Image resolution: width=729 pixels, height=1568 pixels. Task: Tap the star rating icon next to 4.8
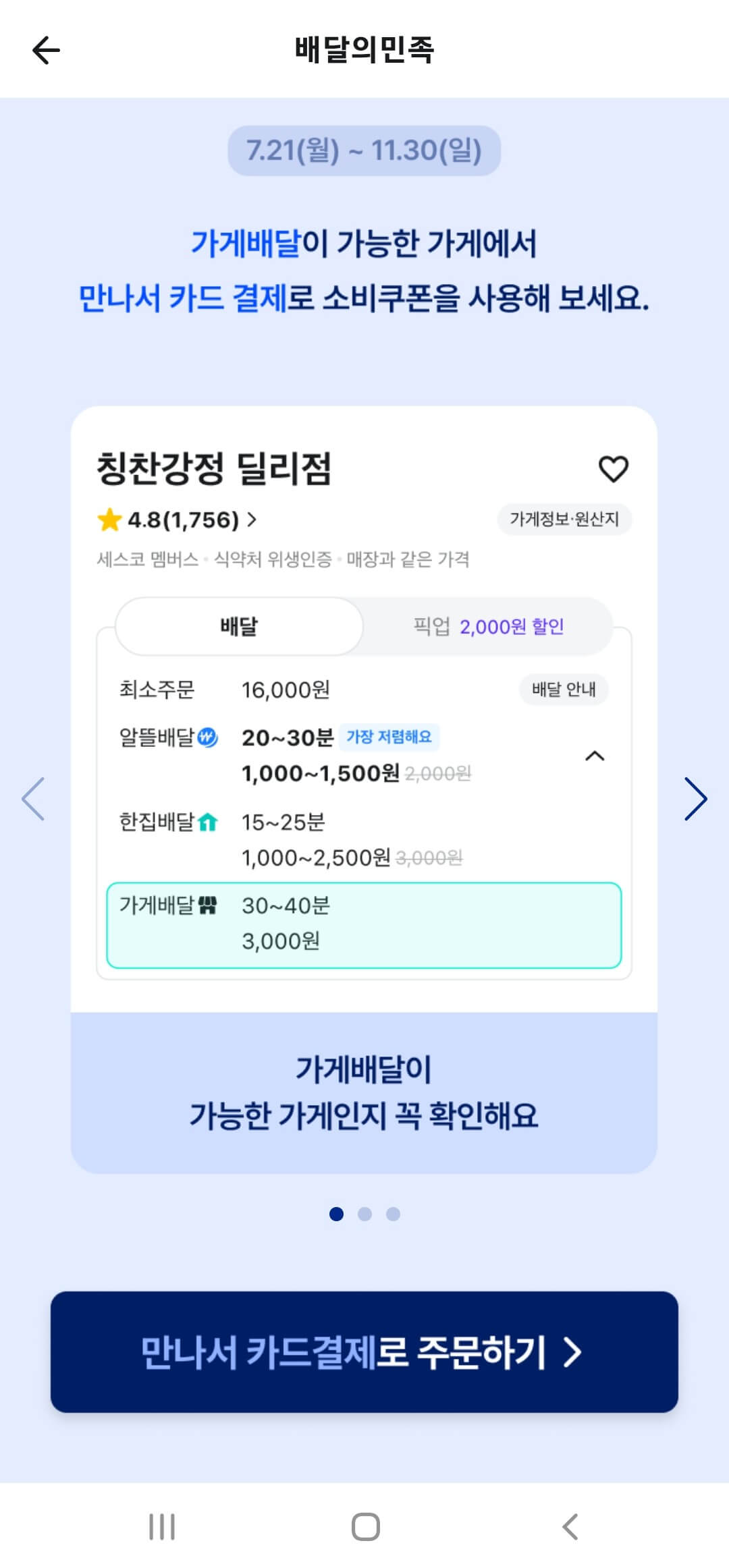pos(108,520)
